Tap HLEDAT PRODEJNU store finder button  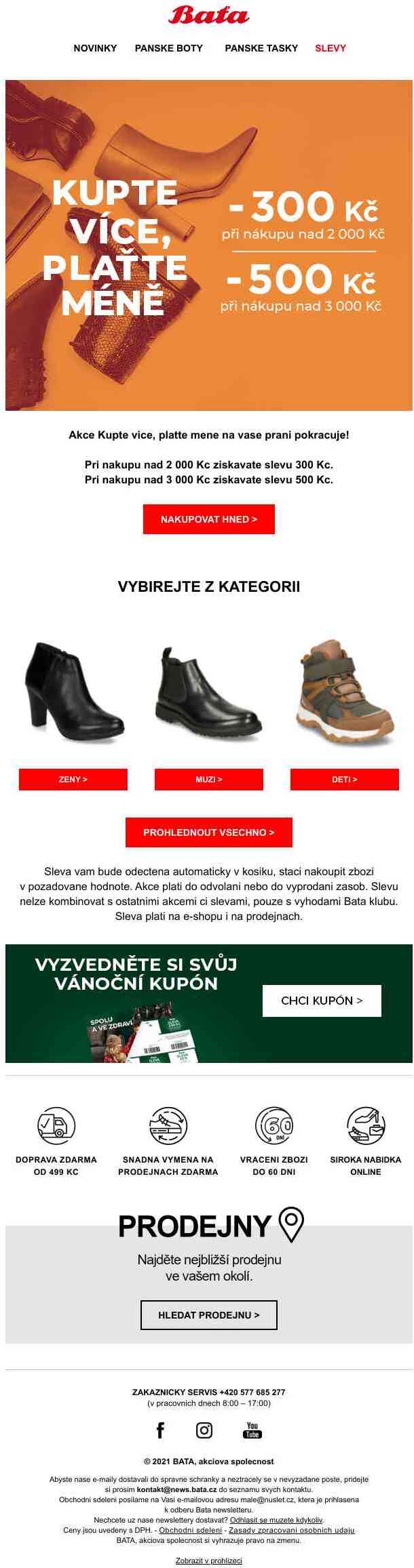pos(208,1314)
